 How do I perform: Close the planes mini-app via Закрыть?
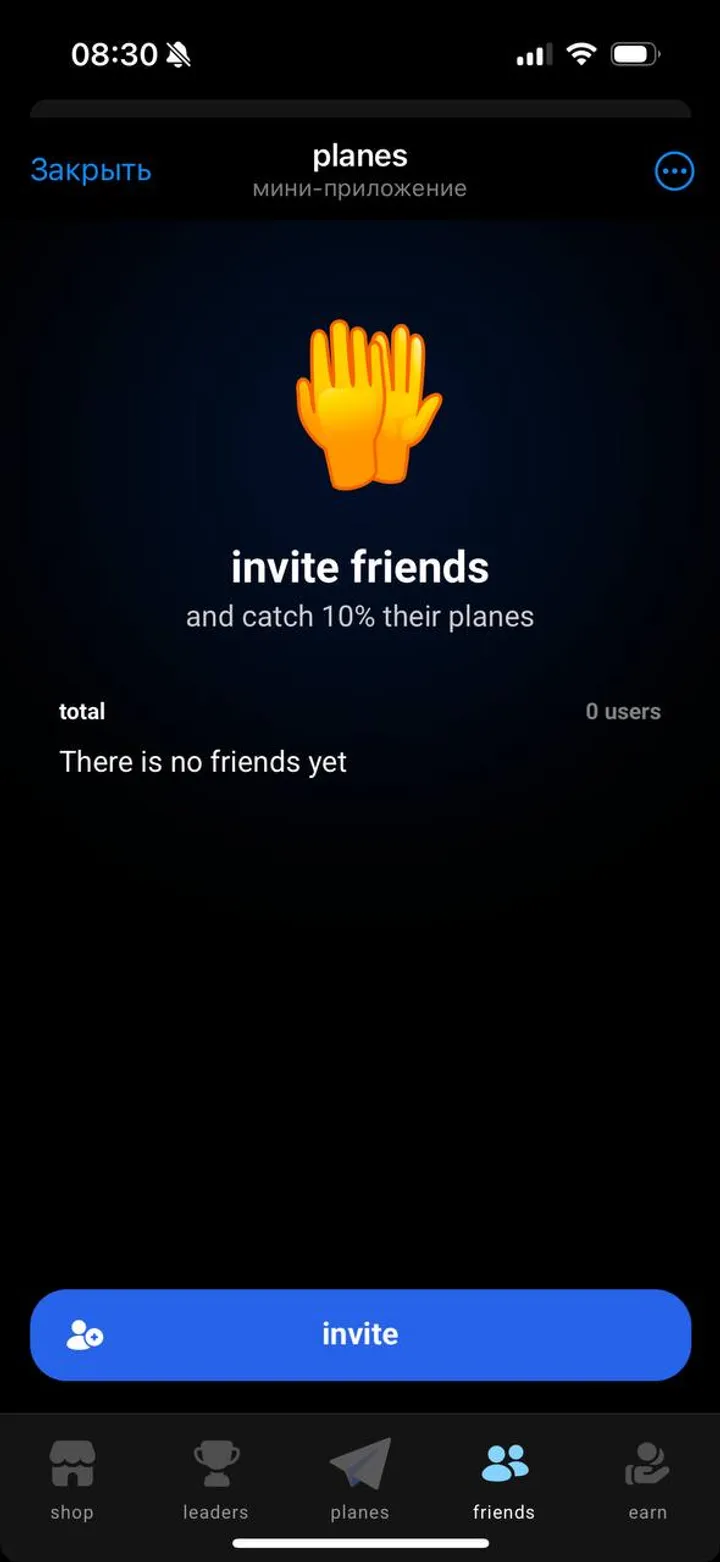pyautogui.click(x=91, y=171)
